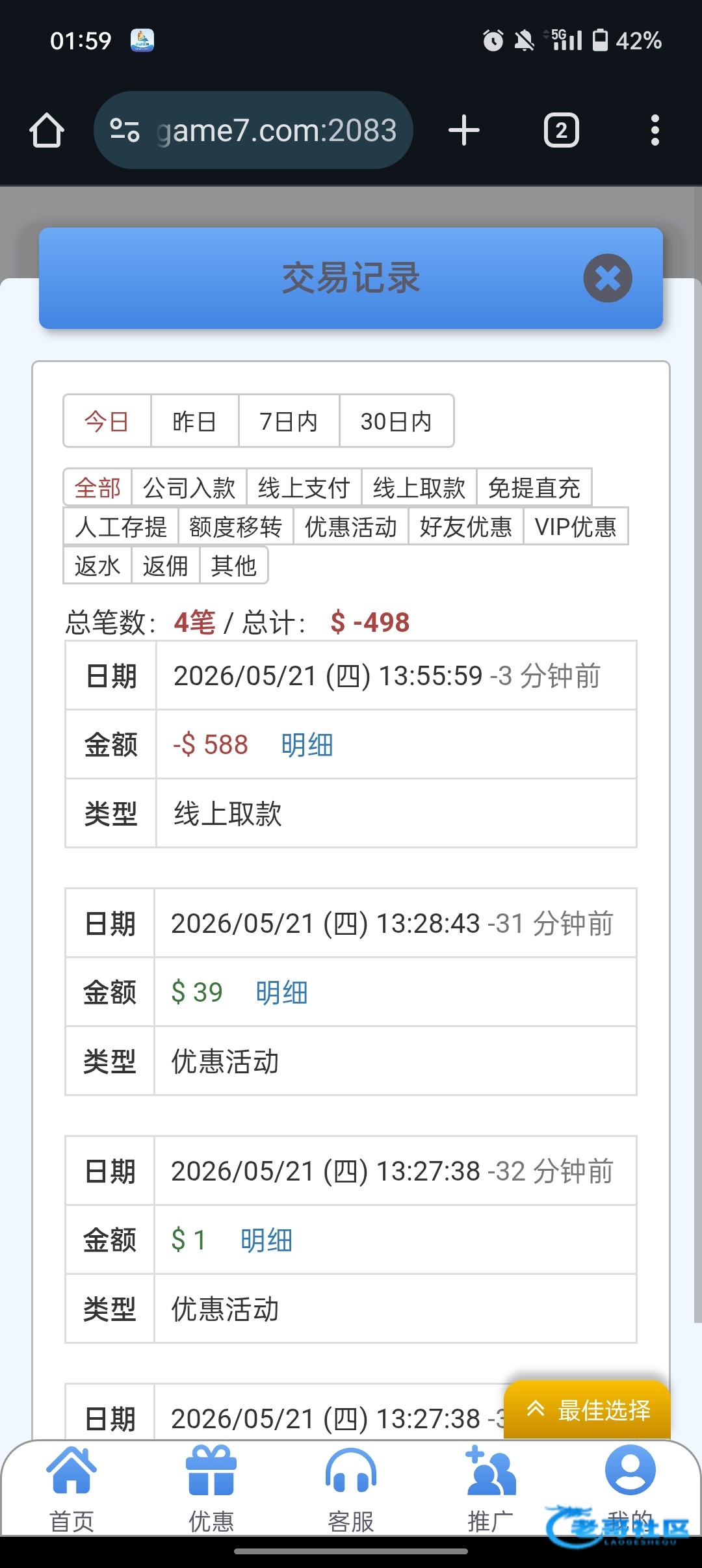Select the 7日内 date range
The height and width of the screenshot is (1568, 702).
[289, 421]
